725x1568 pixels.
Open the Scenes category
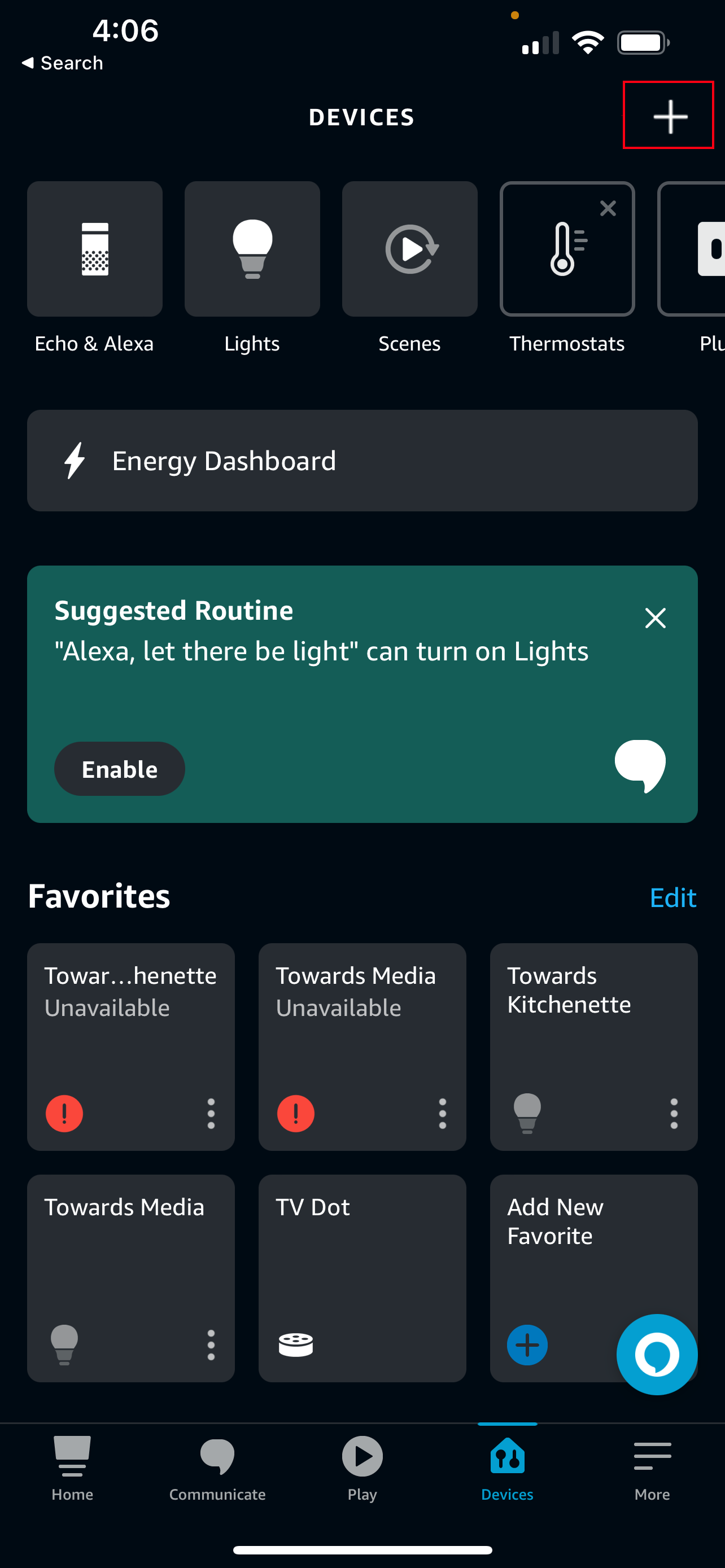(409, 249)
